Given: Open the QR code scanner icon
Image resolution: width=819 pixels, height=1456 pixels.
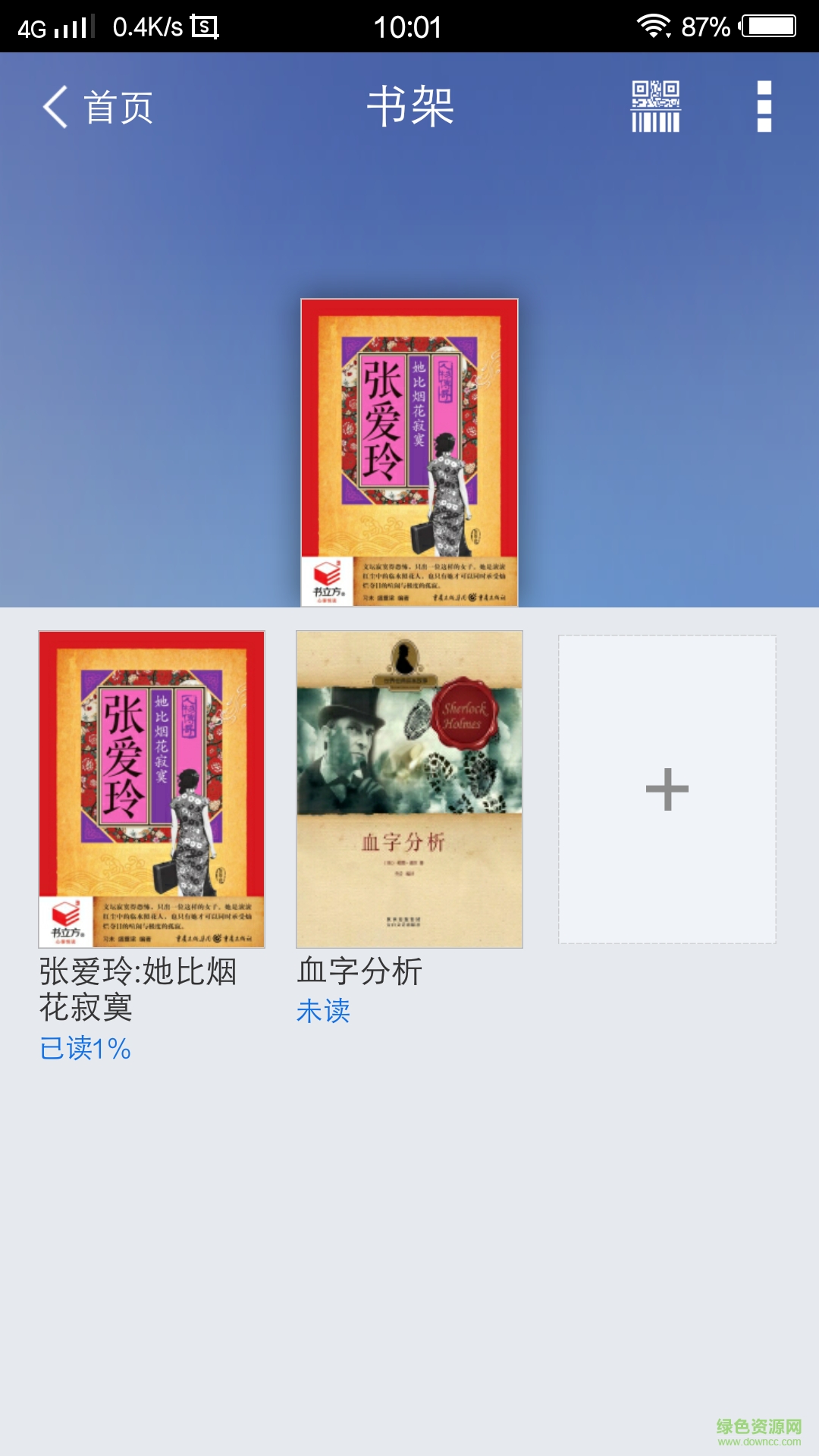Looking at the screenshot, I should click(x=654, y=108).
